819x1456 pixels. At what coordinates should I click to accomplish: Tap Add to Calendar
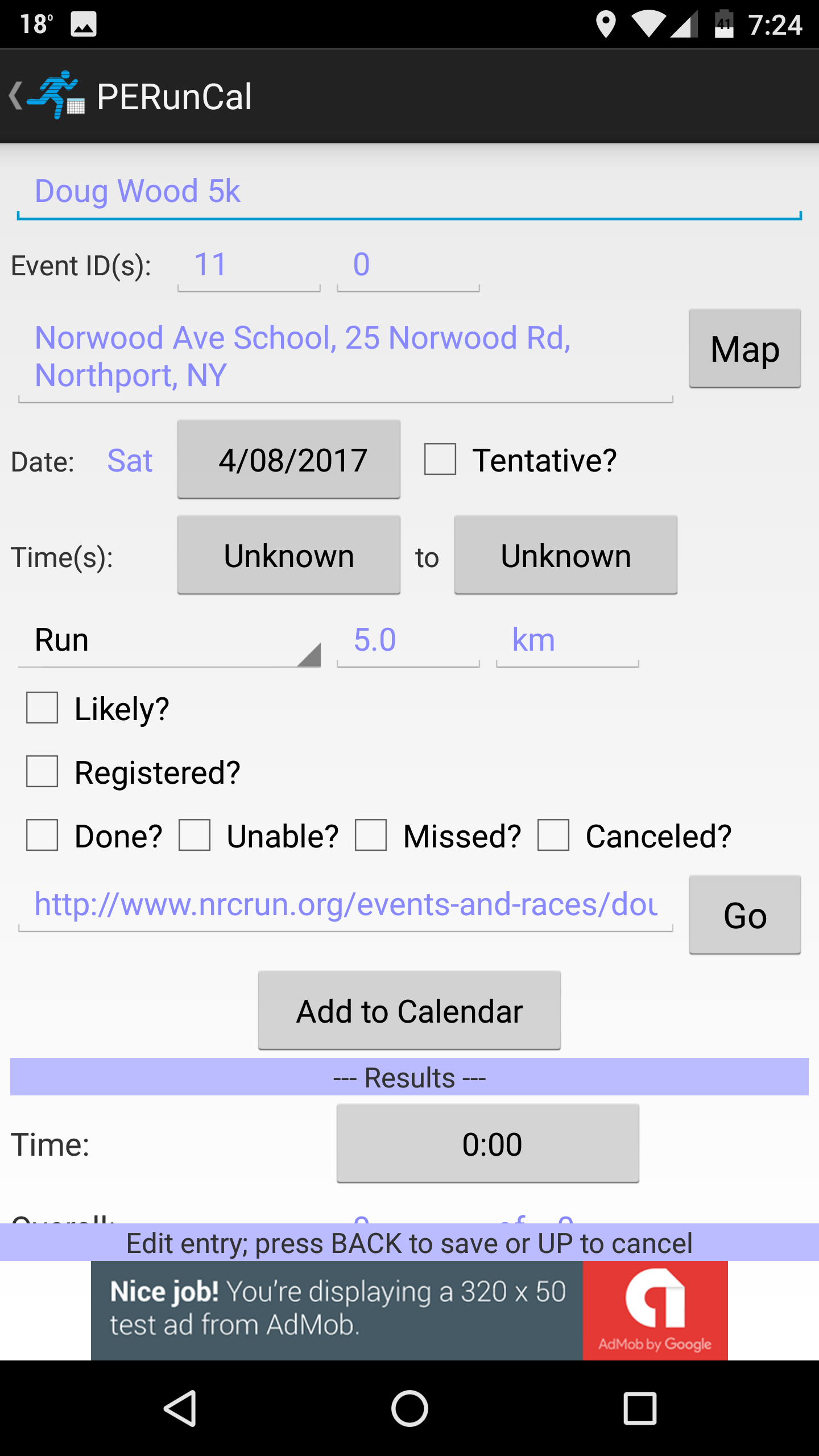point(409,1011)
